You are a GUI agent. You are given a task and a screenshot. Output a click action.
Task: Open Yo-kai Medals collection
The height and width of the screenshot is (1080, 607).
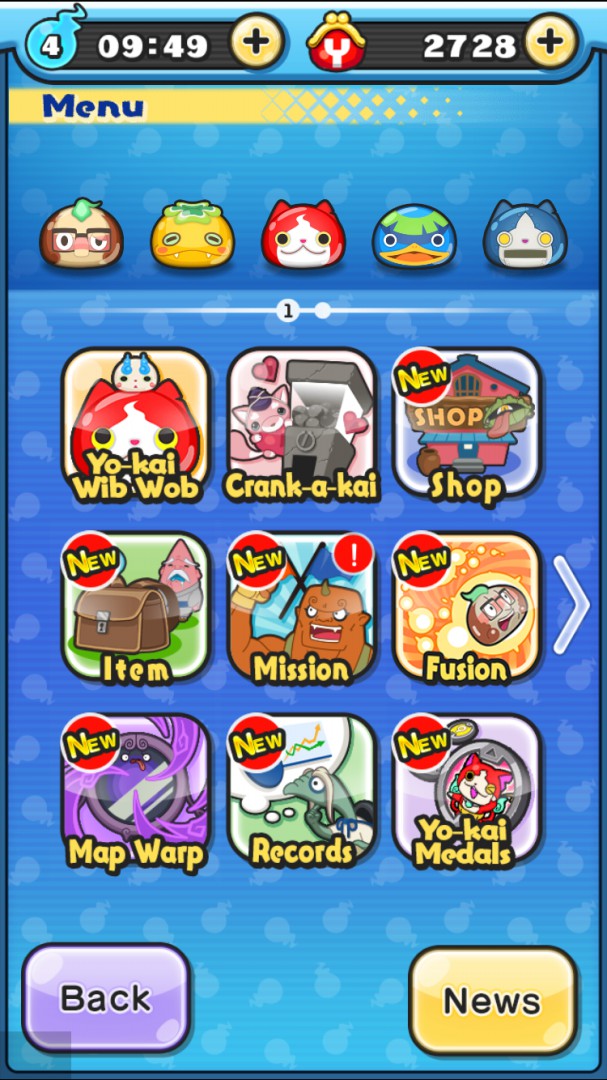pos(466,790)
